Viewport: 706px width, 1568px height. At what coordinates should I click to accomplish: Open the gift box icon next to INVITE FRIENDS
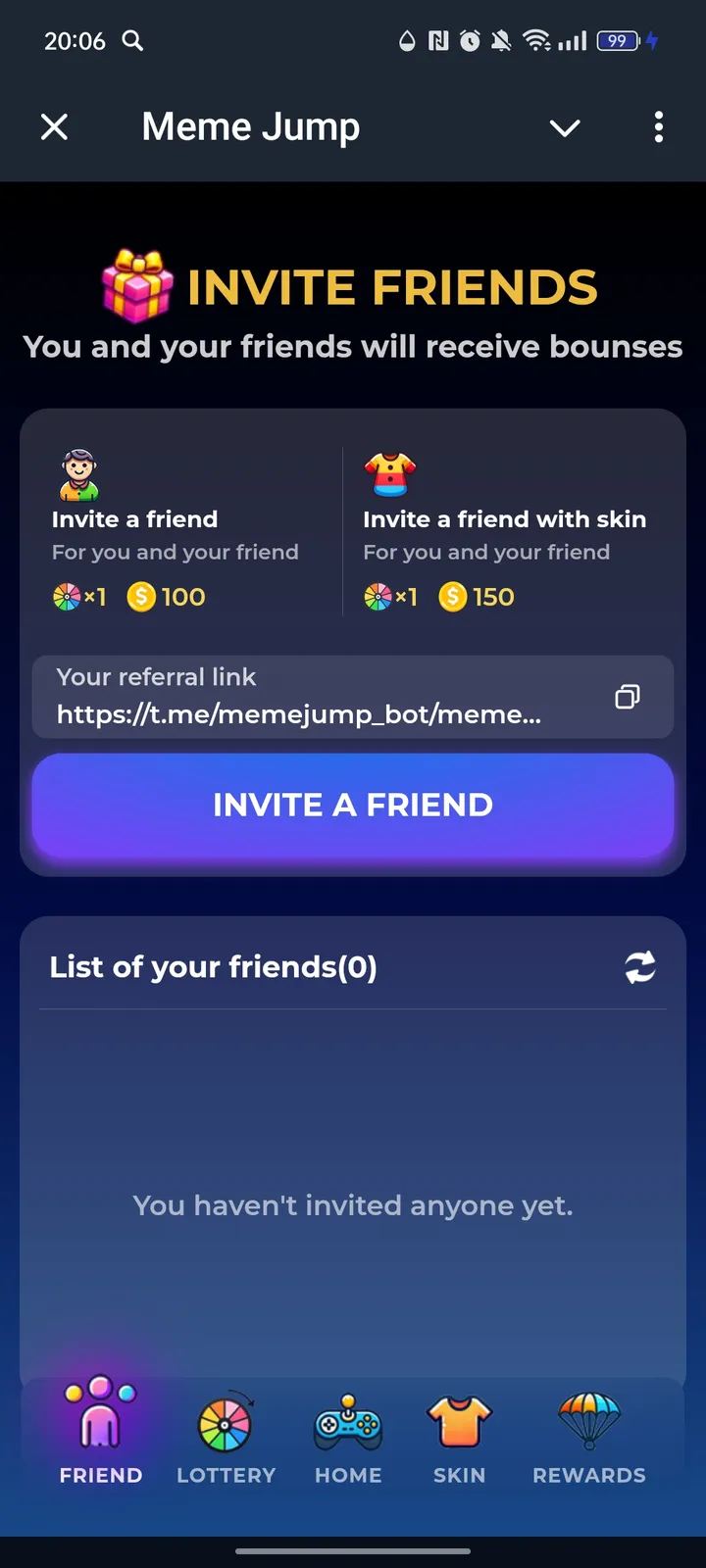click(135, 287)
